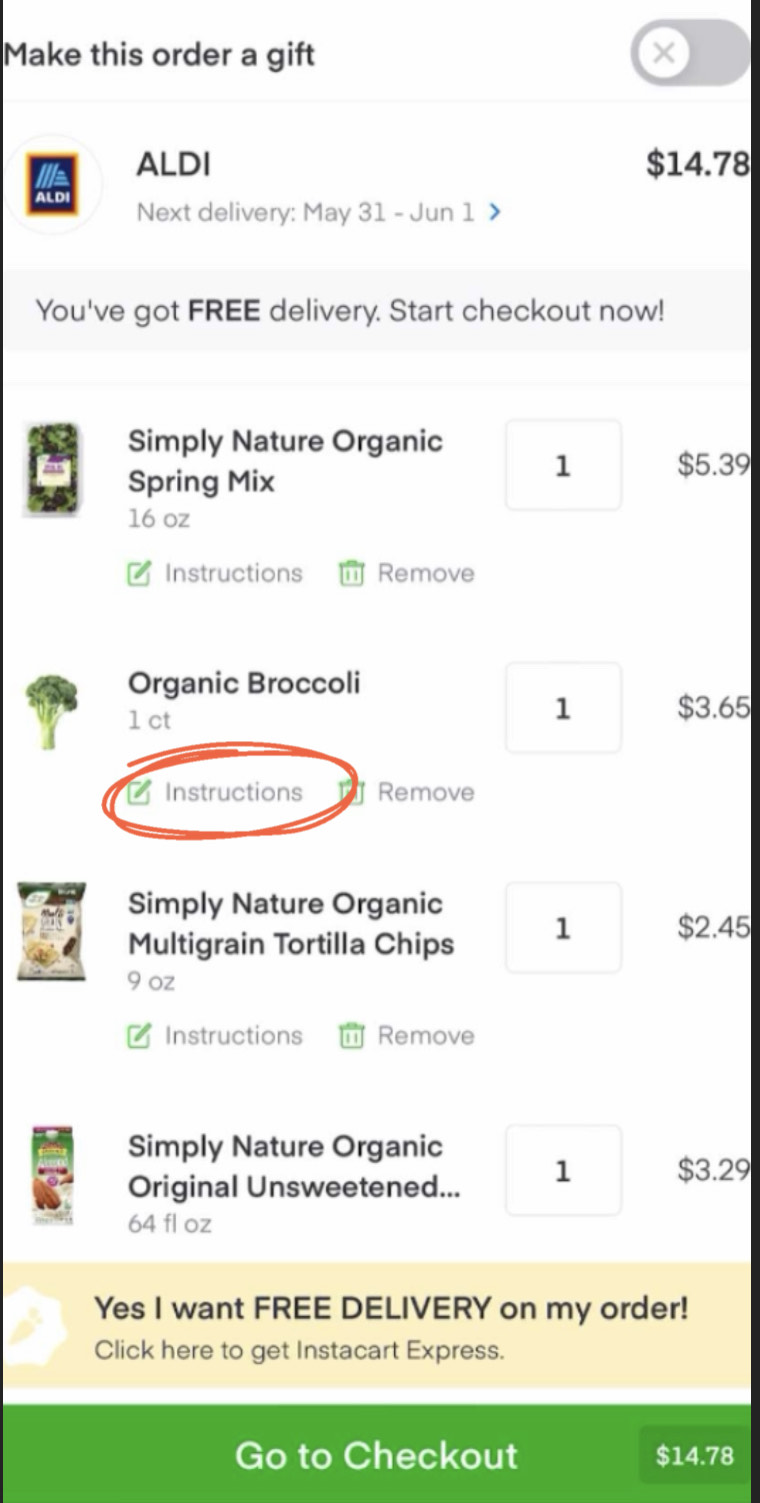
Task: Select the Remove label under Tortilla Chips
Action: [x=426, y=1035]
